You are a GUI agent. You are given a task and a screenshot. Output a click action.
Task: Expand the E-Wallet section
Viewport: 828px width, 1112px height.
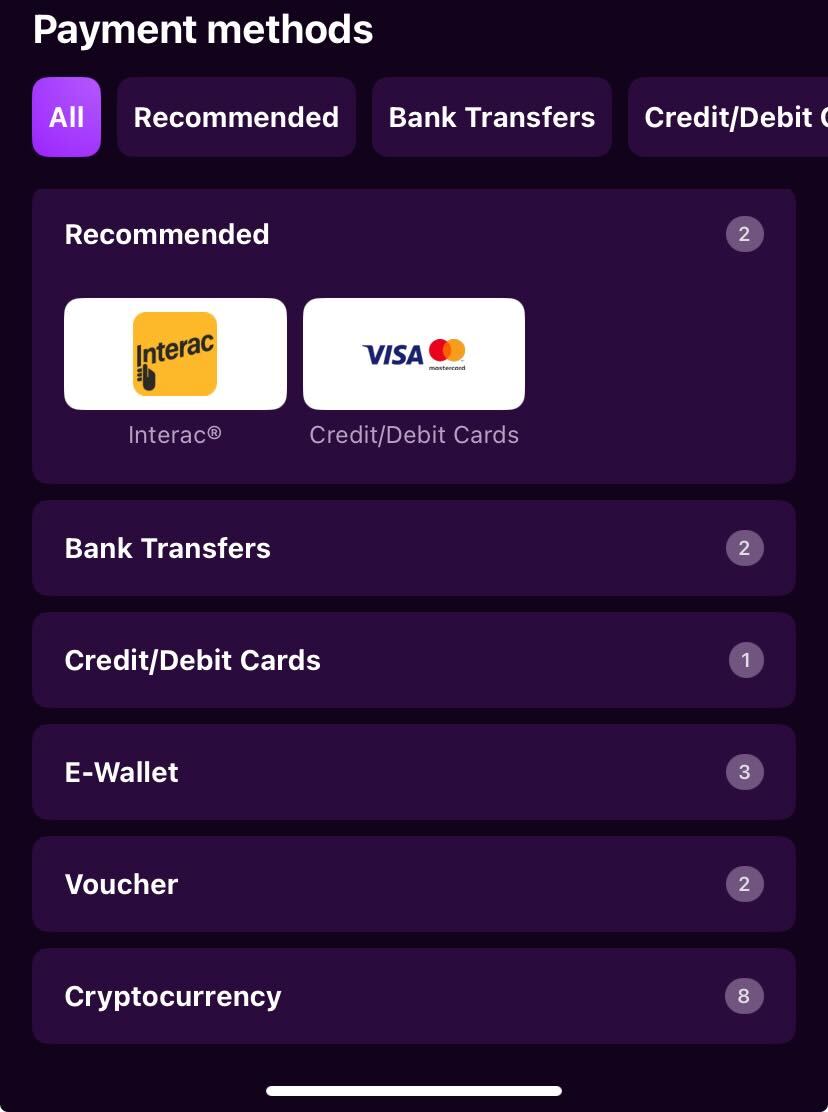[x=414, y=772]
